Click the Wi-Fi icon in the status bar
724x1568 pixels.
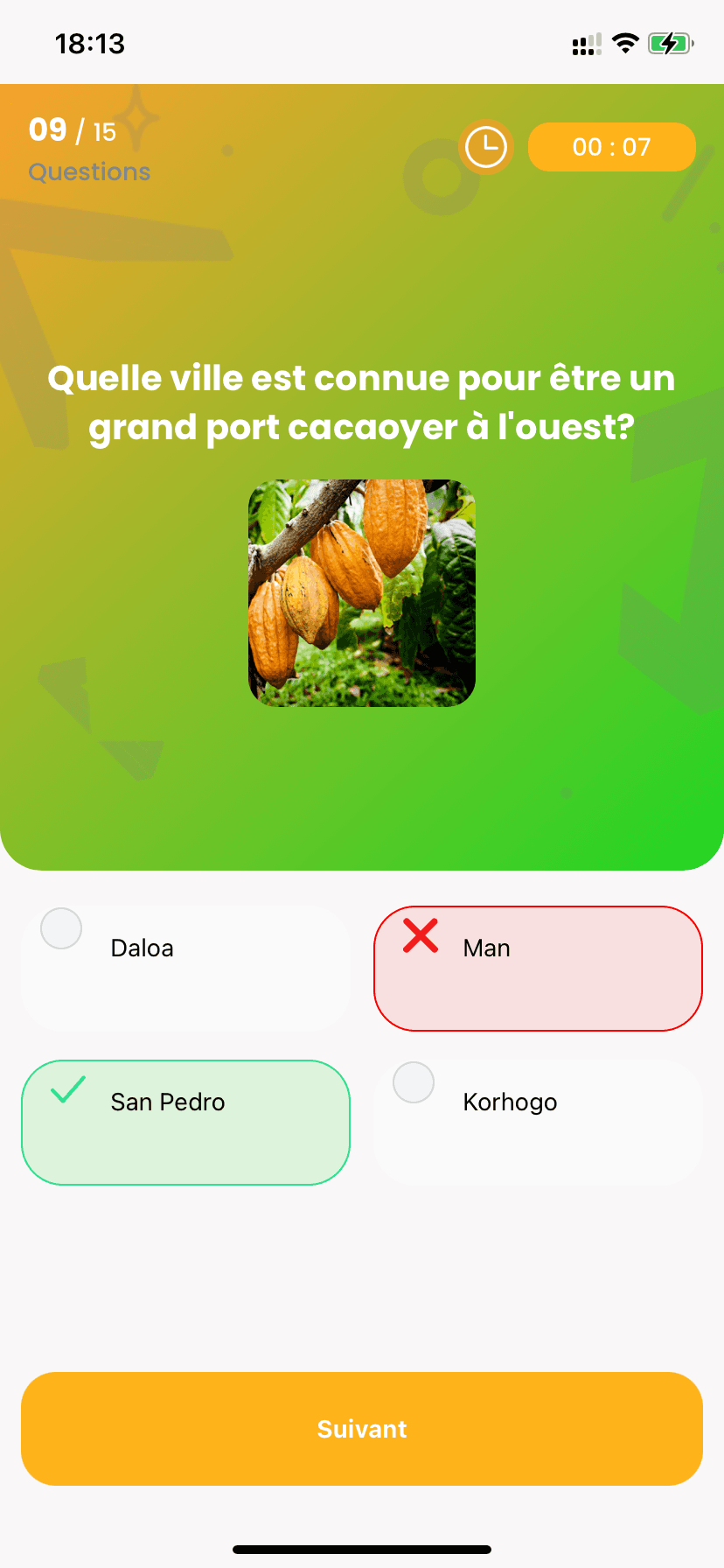coord(626,42)
